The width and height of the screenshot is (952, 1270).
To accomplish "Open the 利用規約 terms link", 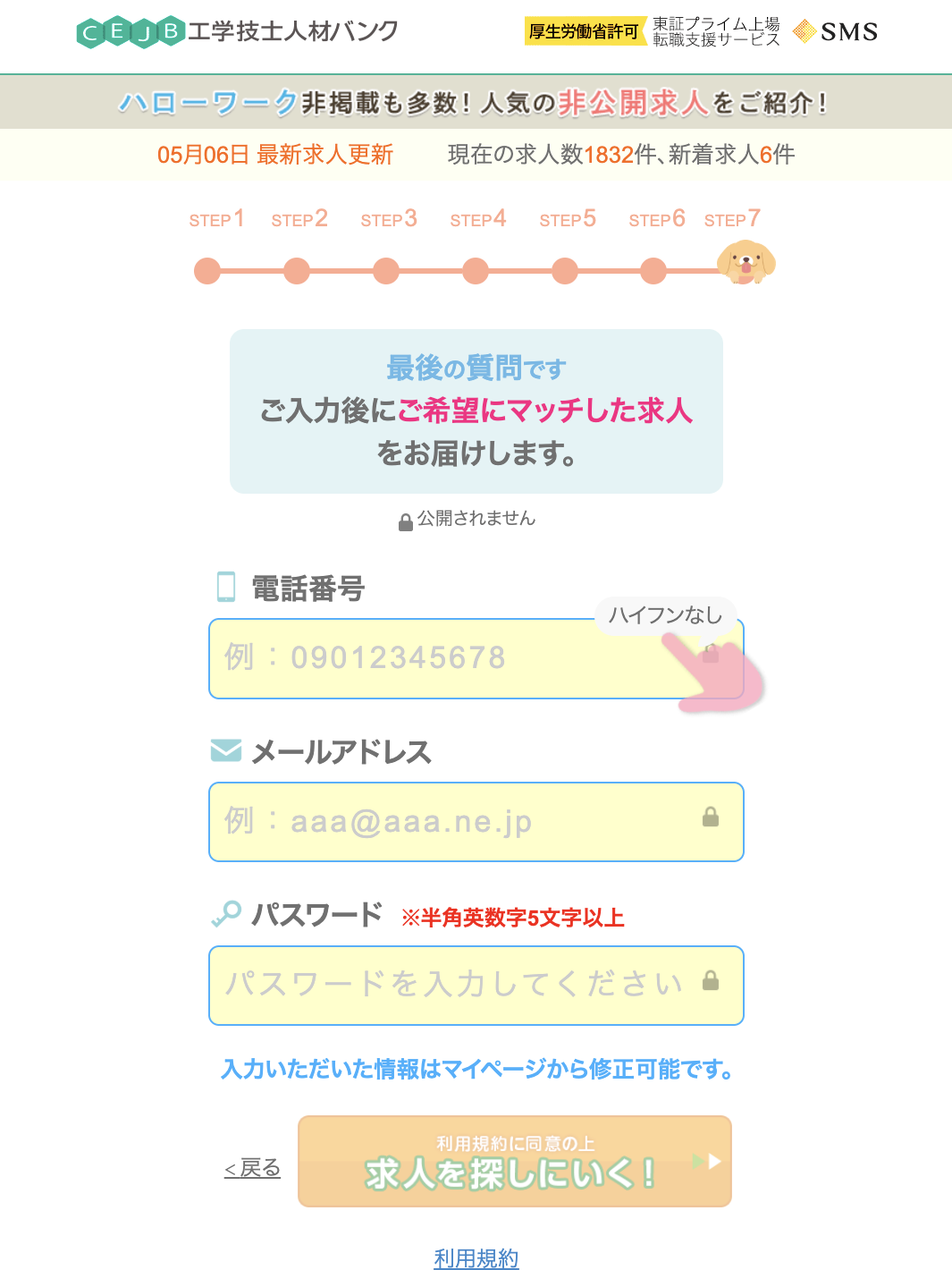I will pos(476,1258).
